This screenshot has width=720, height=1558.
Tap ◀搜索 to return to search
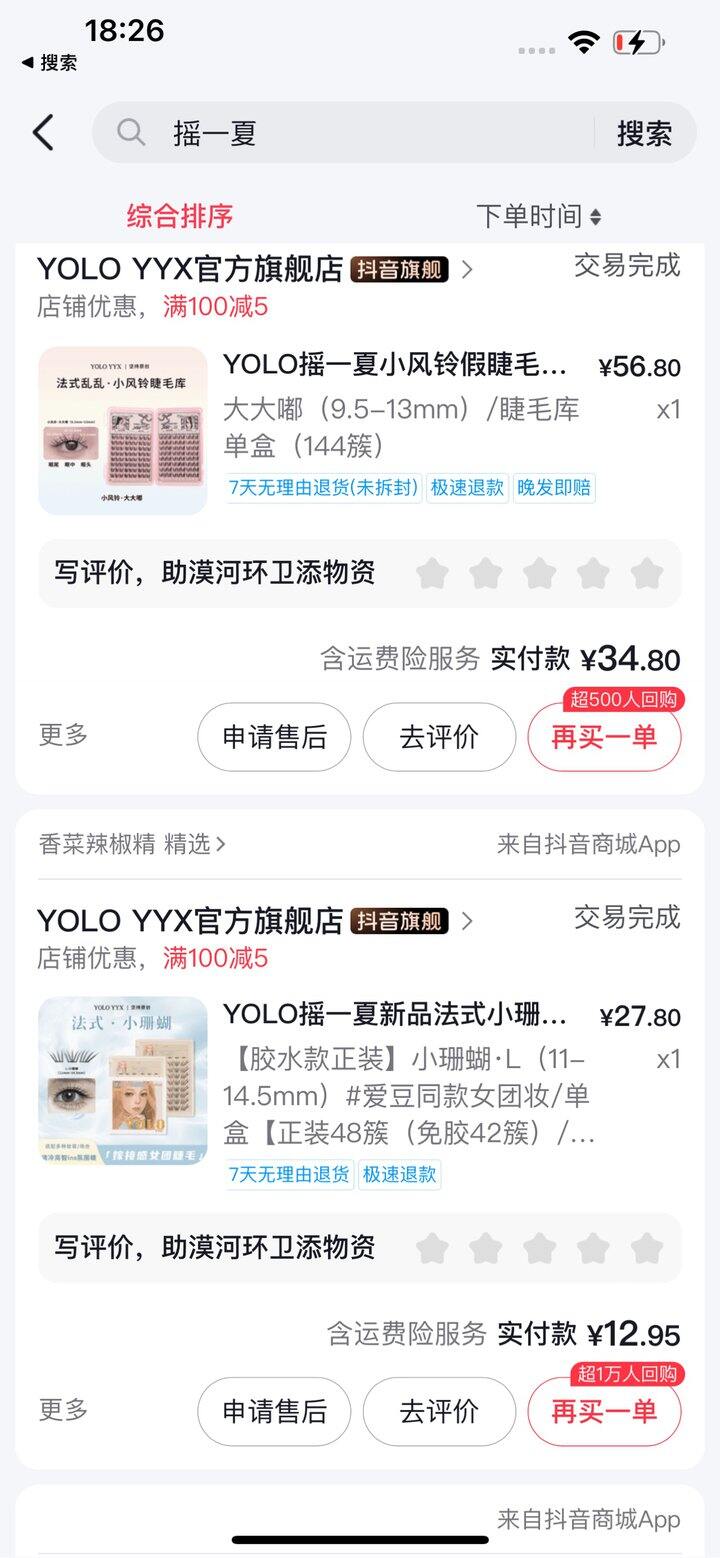pos(50,62)
